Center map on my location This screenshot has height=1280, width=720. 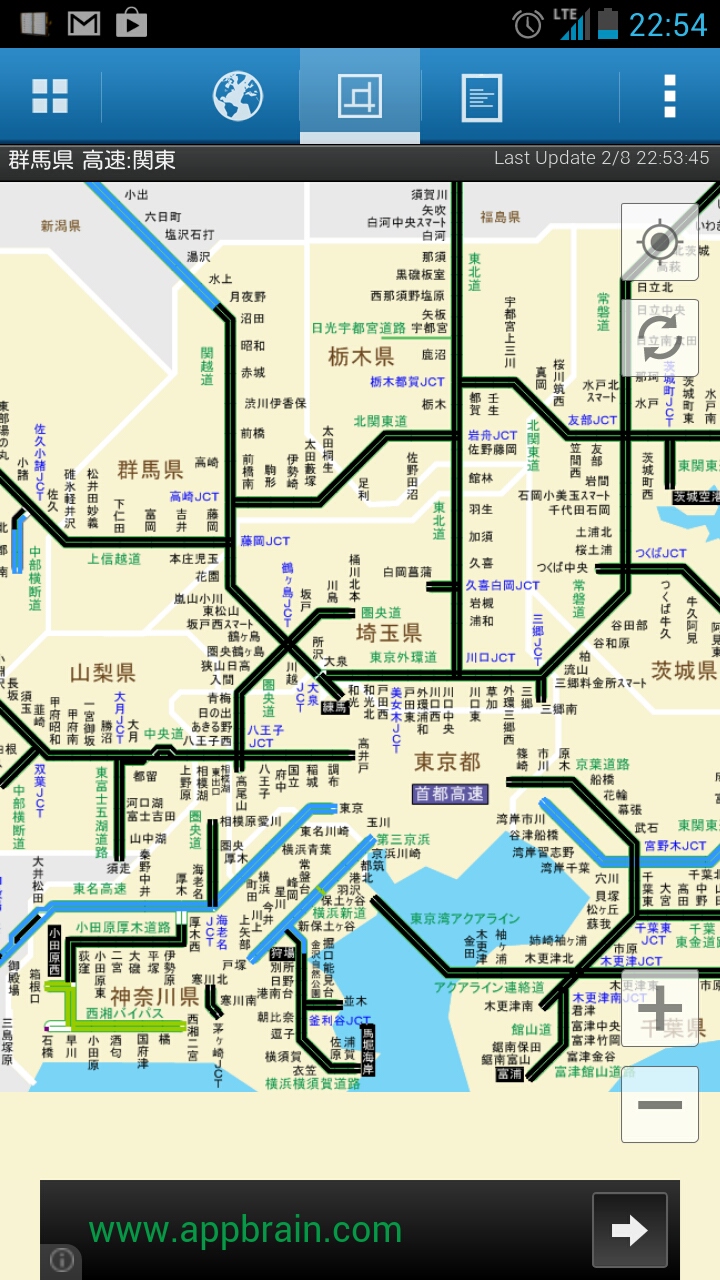(660, 242)
